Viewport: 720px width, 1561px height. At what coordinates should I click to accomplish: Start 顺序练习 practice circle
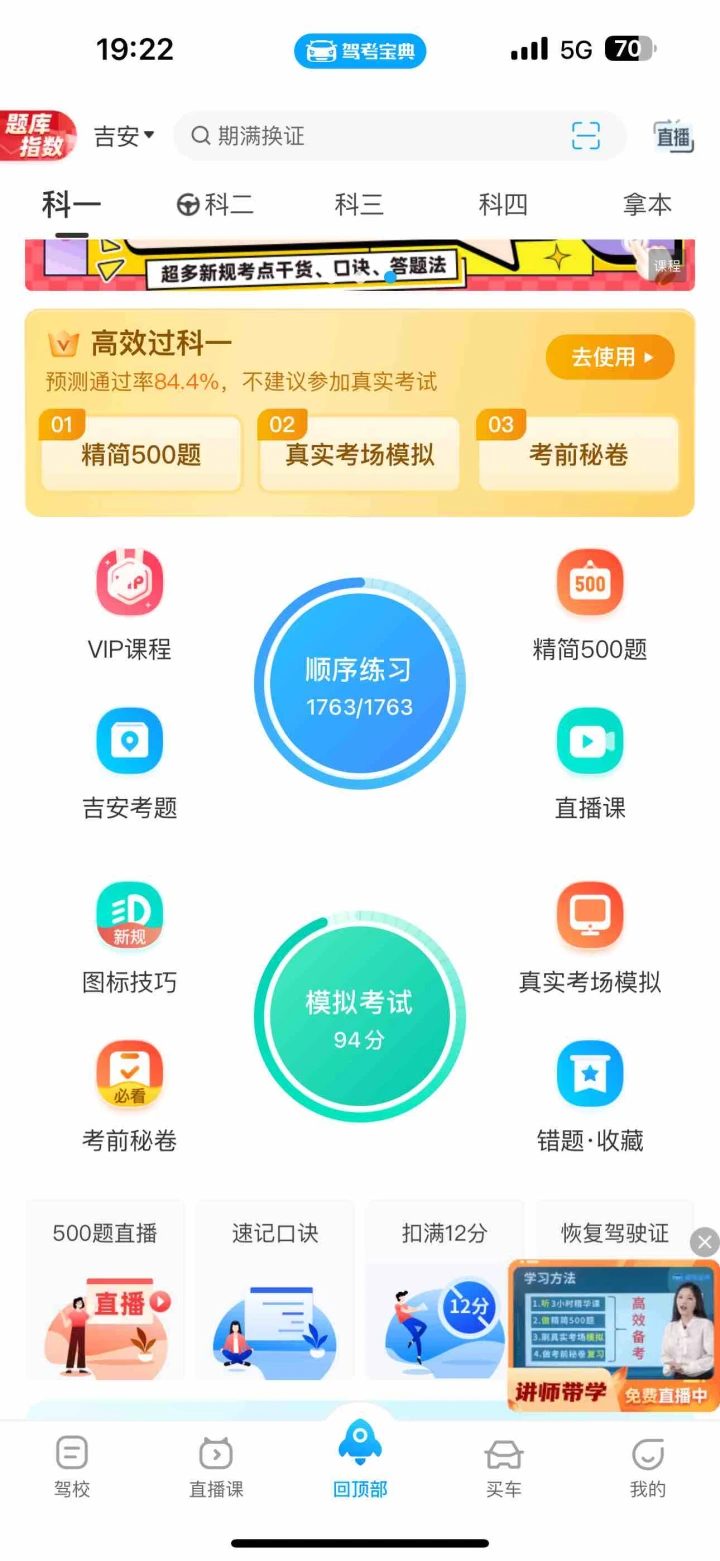pos(359,684)
